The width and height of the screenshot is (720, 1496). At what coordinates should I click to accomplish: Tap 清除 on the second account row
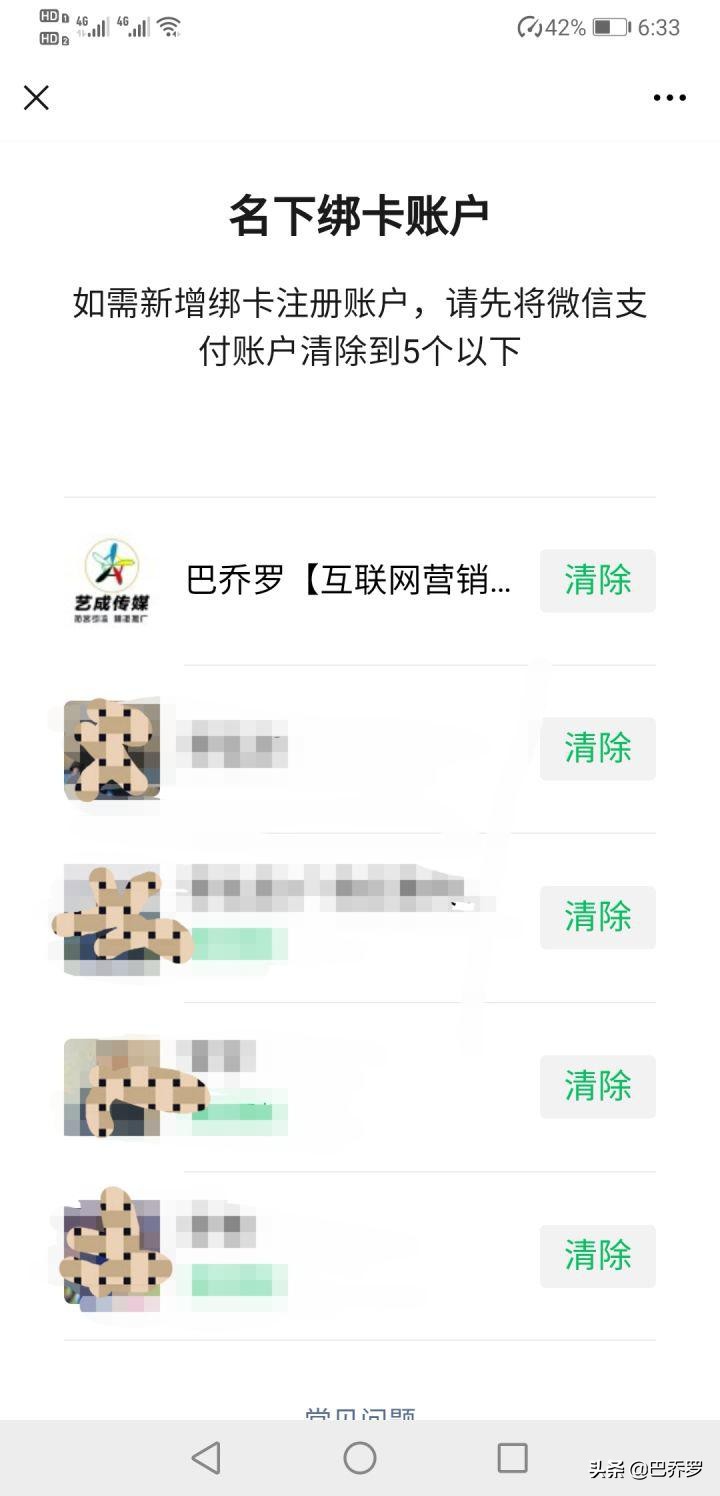click(597, 748)
